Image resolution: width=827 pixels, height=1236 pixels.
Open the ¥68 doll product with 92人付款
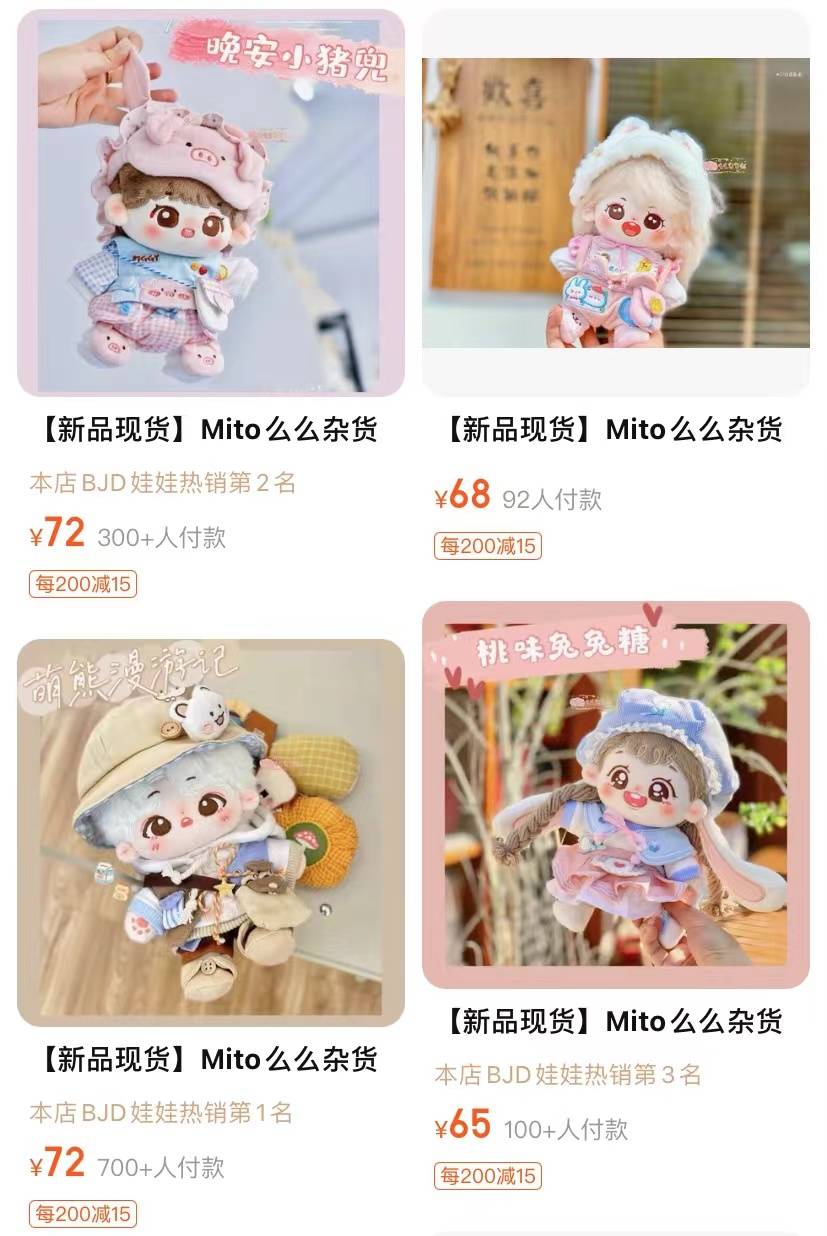(615, 203)
